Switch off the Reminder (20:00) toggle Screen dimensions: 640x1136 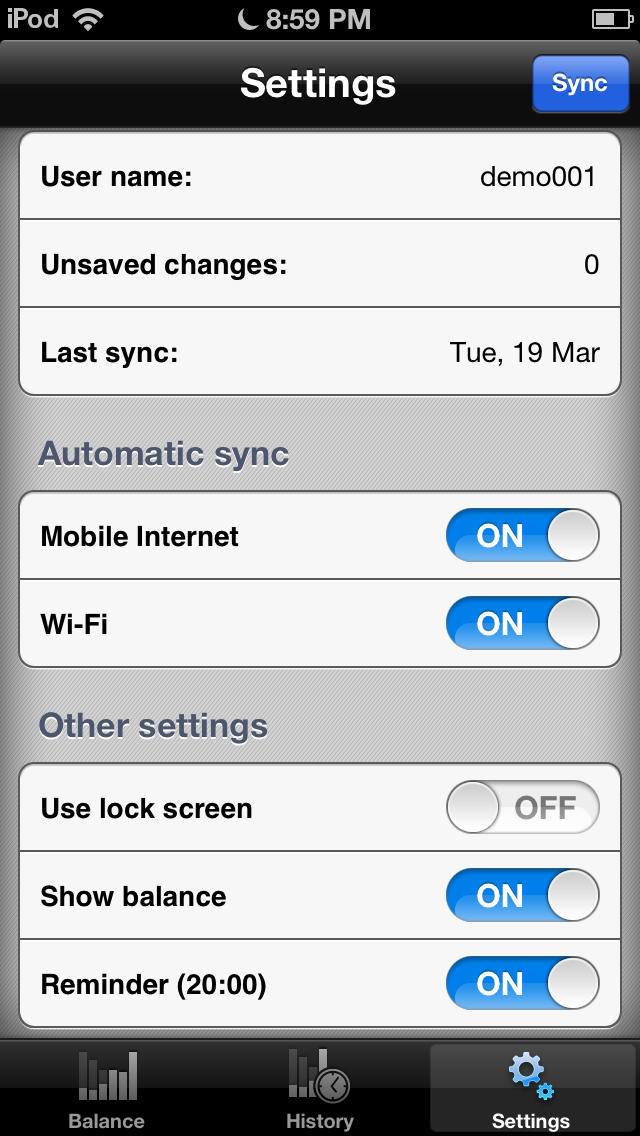tap(523, 983)
